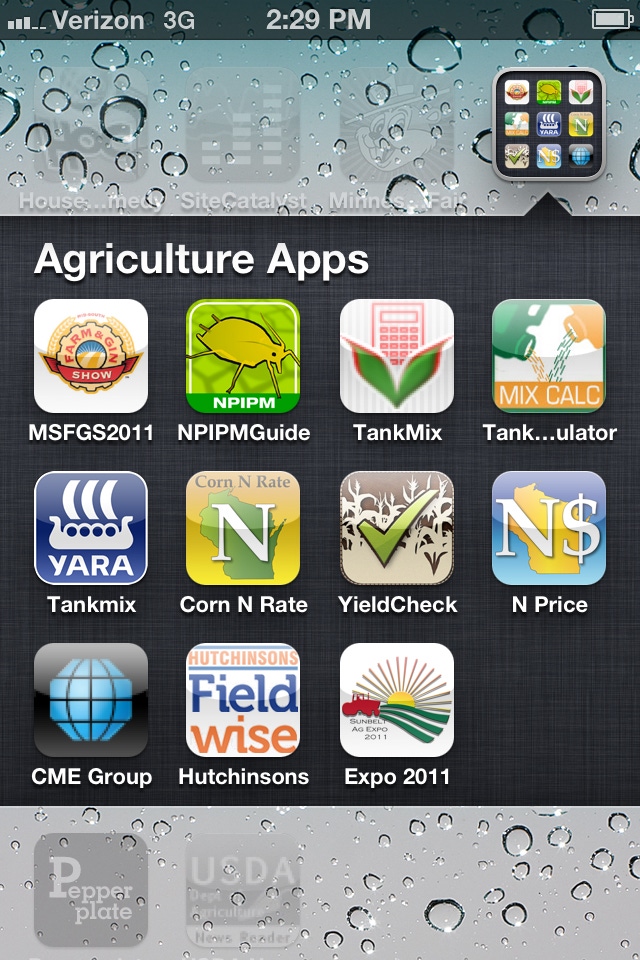Open the YARA Tankmix app
The width and height of the screenshot is (640, 960).
pos(91,528)
